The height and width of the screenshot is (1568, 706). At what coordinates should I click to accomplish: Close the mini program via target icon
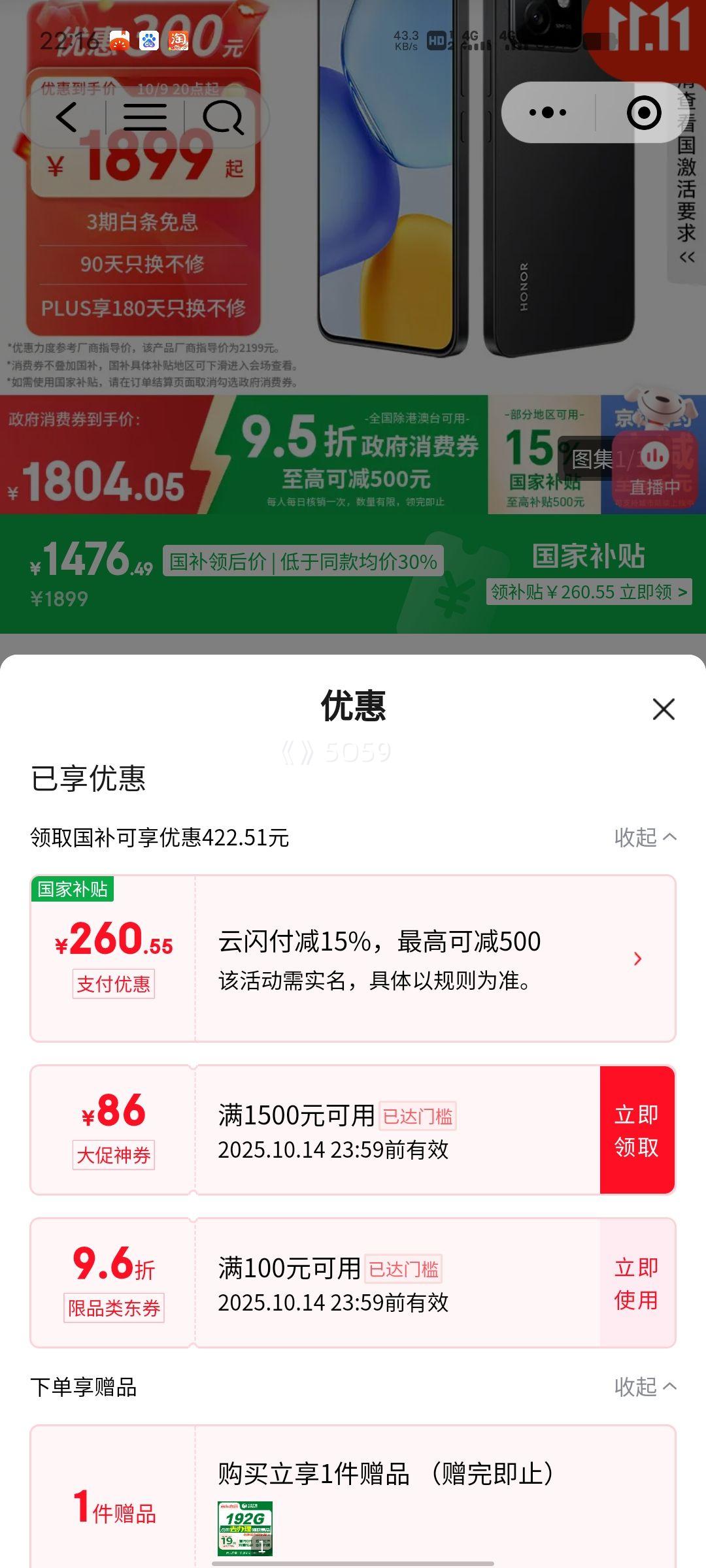[x=644, y=113]
